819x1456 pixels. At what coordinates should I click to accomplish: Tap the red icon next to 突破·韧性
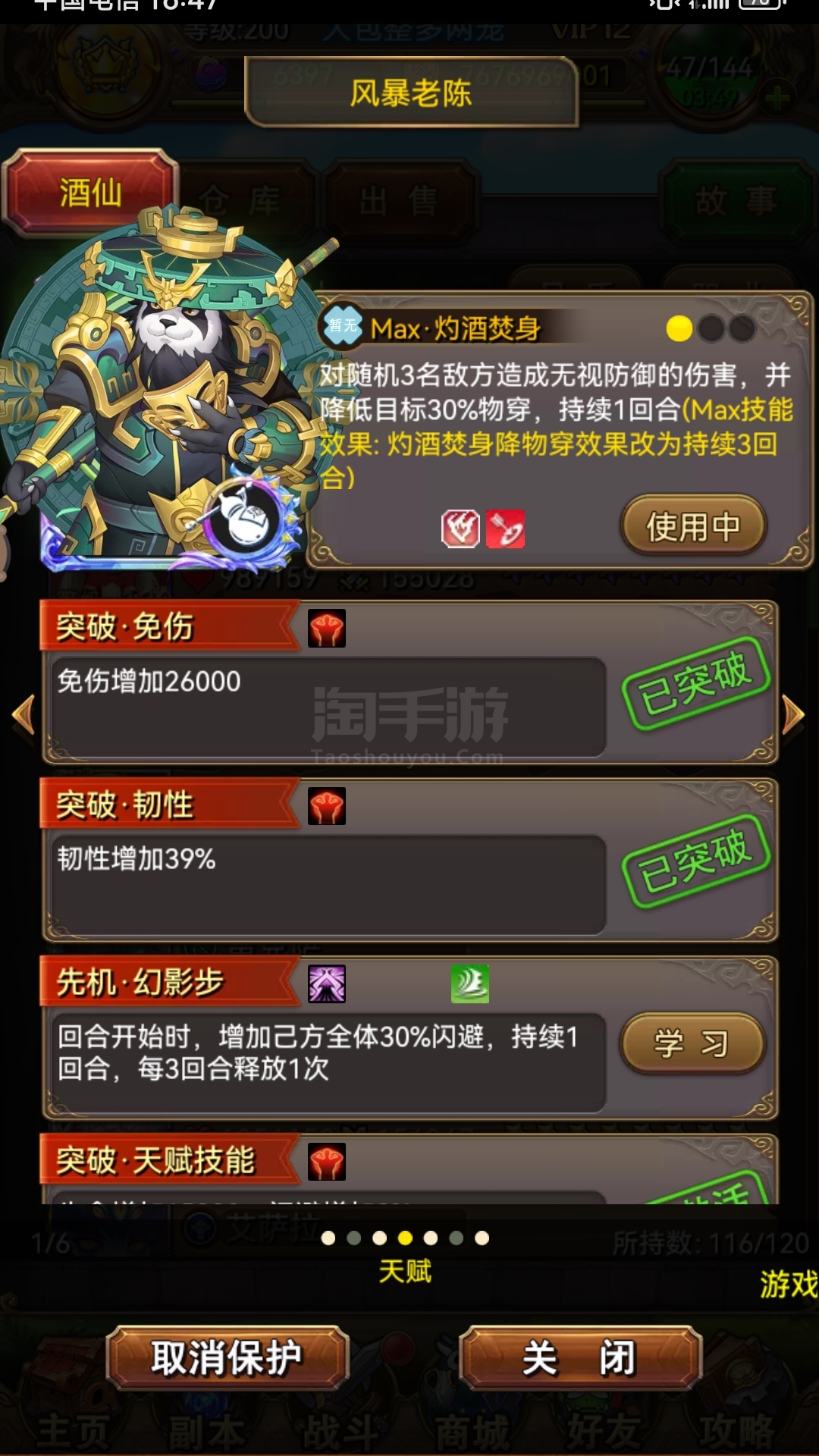(327, 806)
